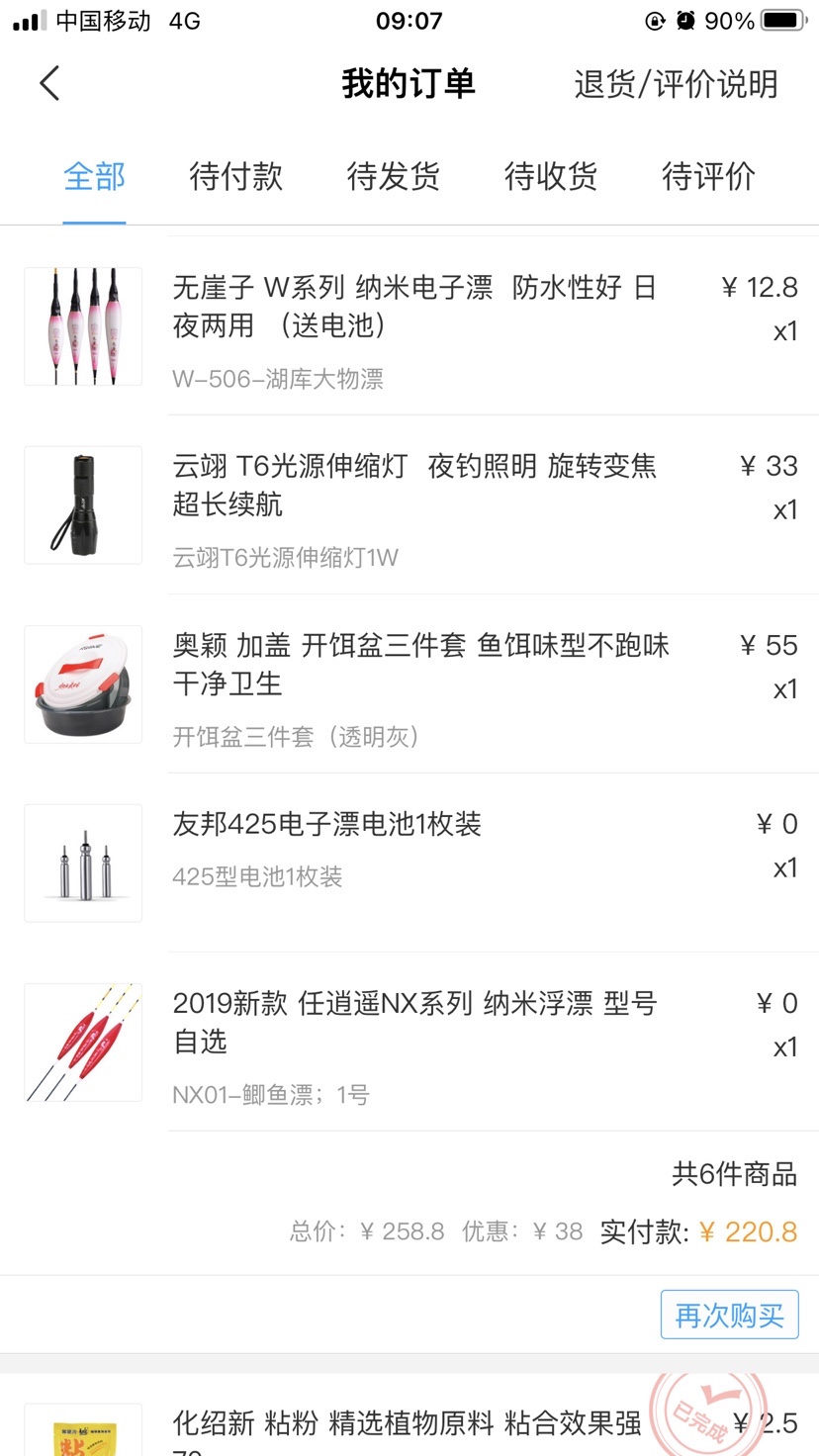
Task: View orders awaiting review in 待评价
Action: point(708,177)
